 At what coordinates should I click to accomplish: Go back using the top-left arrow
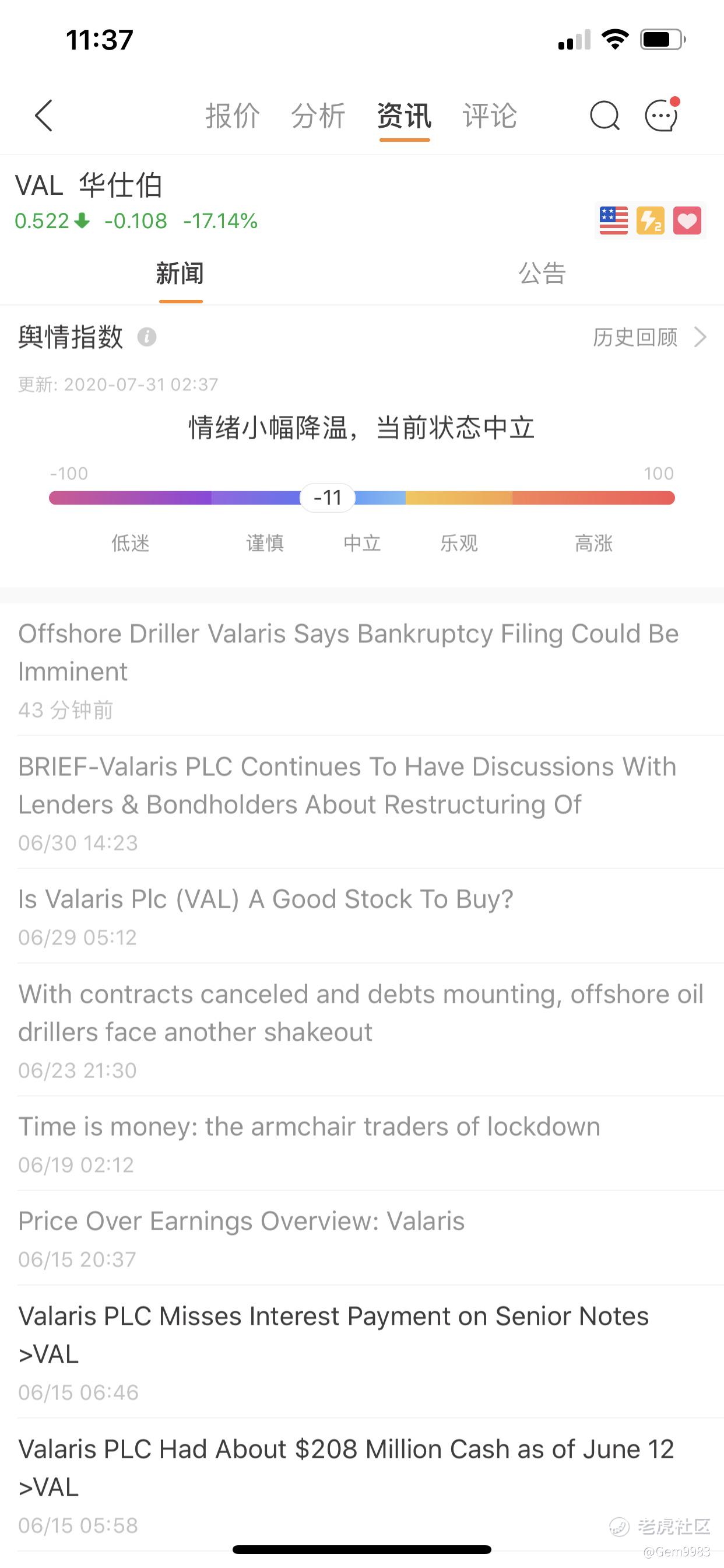tap(44, 115)
